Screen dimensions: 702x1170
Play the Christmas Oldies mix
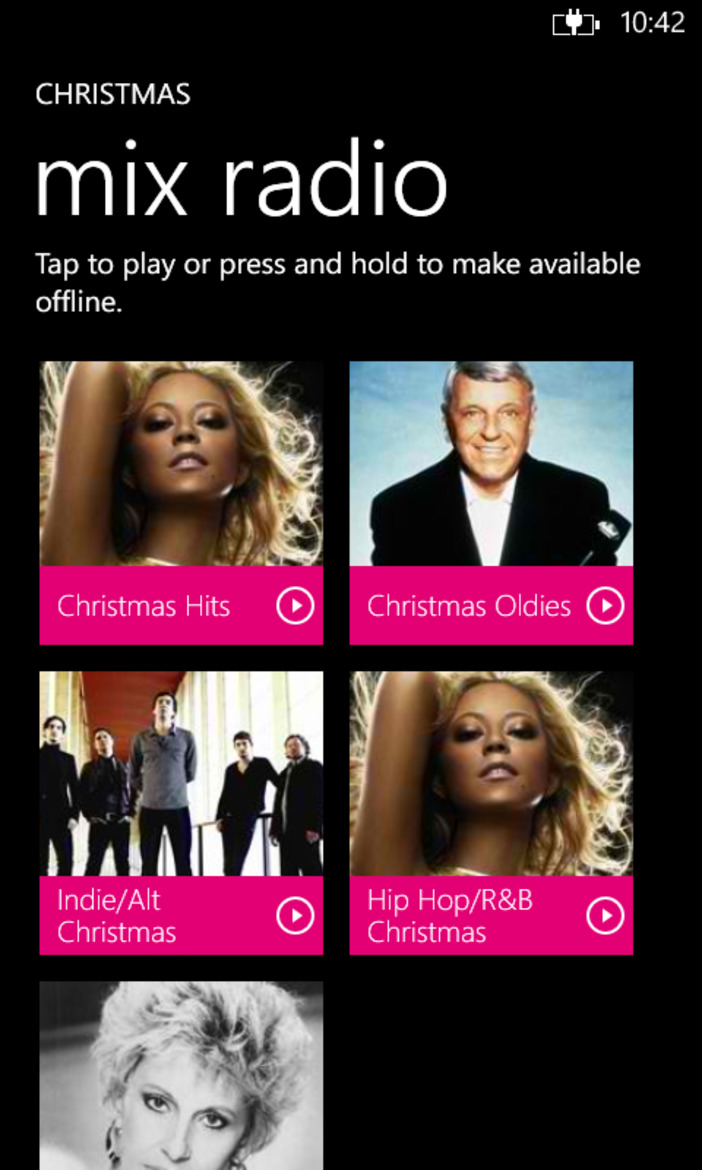click(x=605, y=606)
